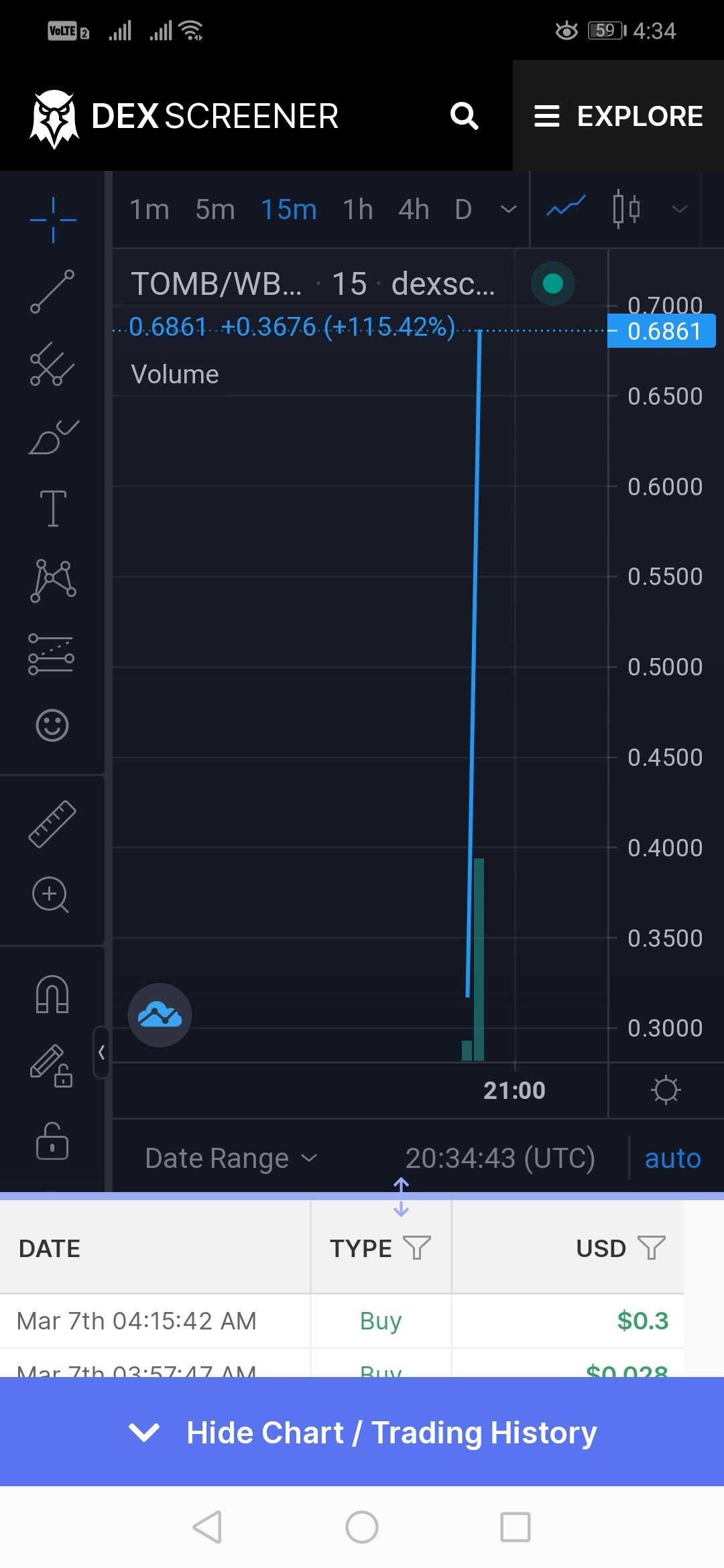Open the search magnifier icon
This screenshot has height=1568, width=724.
(x=464, y=116)
